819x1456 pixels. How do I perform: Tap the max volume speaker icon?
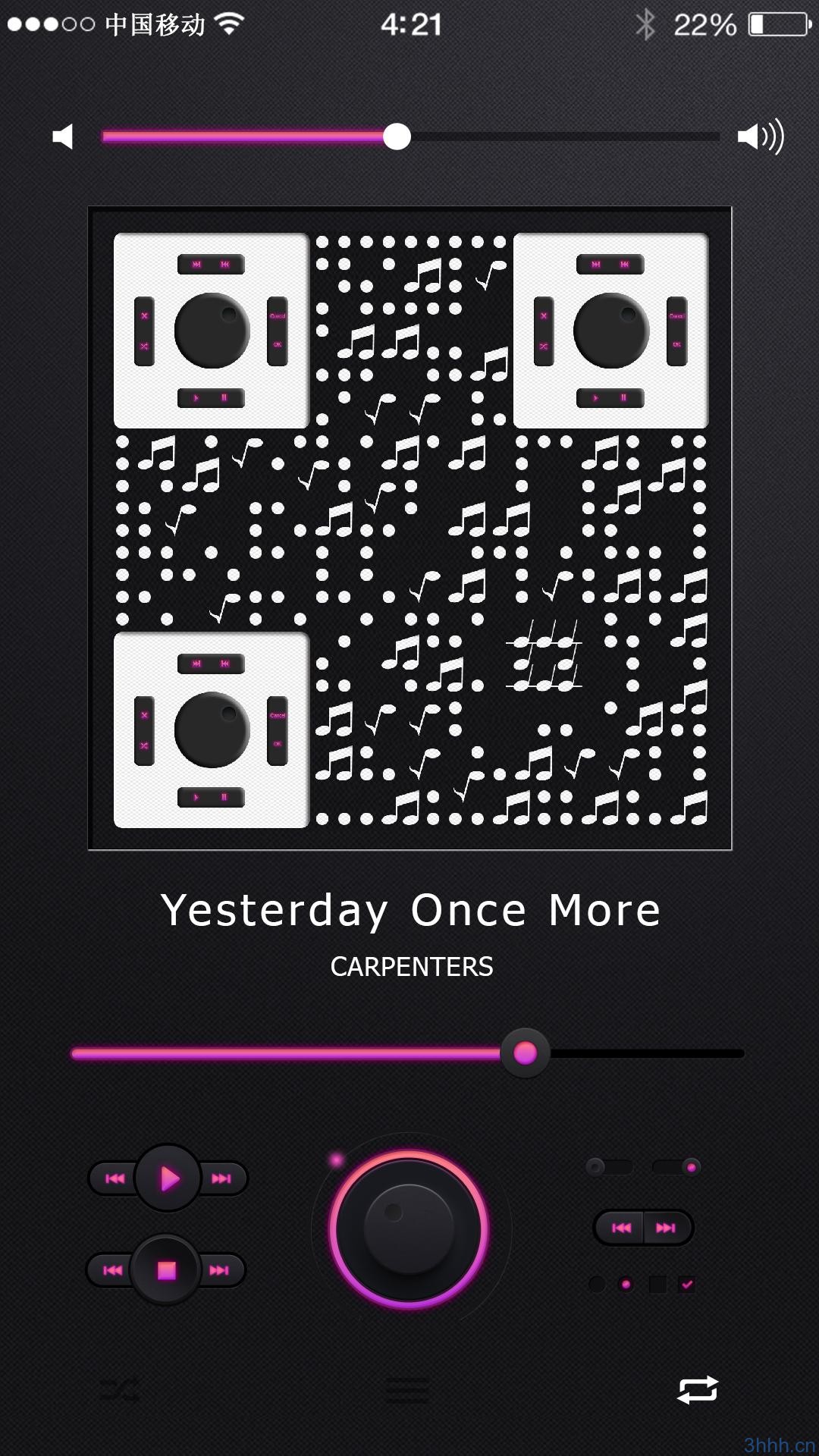coord(760,136)
